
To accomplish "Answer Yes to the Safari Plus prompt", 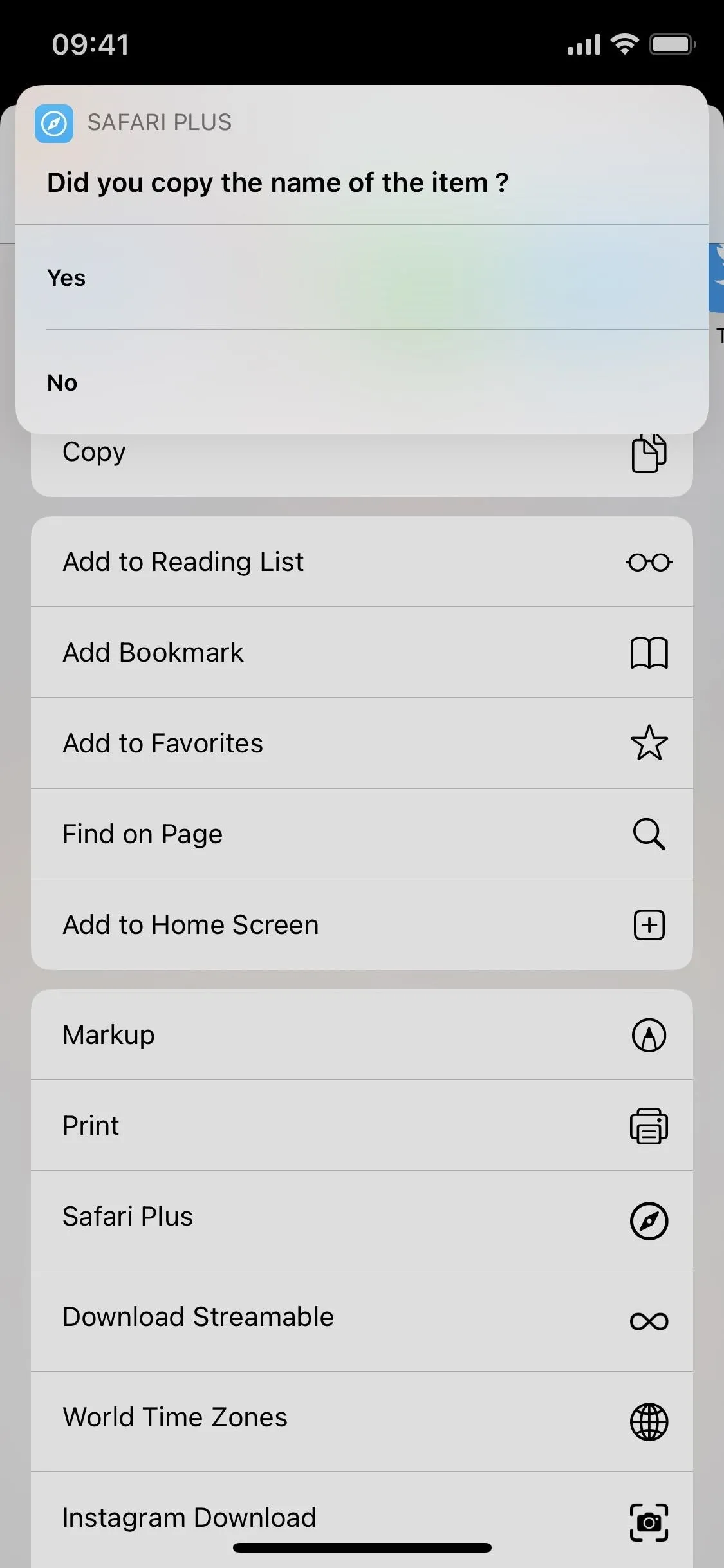I will [362, 277].
